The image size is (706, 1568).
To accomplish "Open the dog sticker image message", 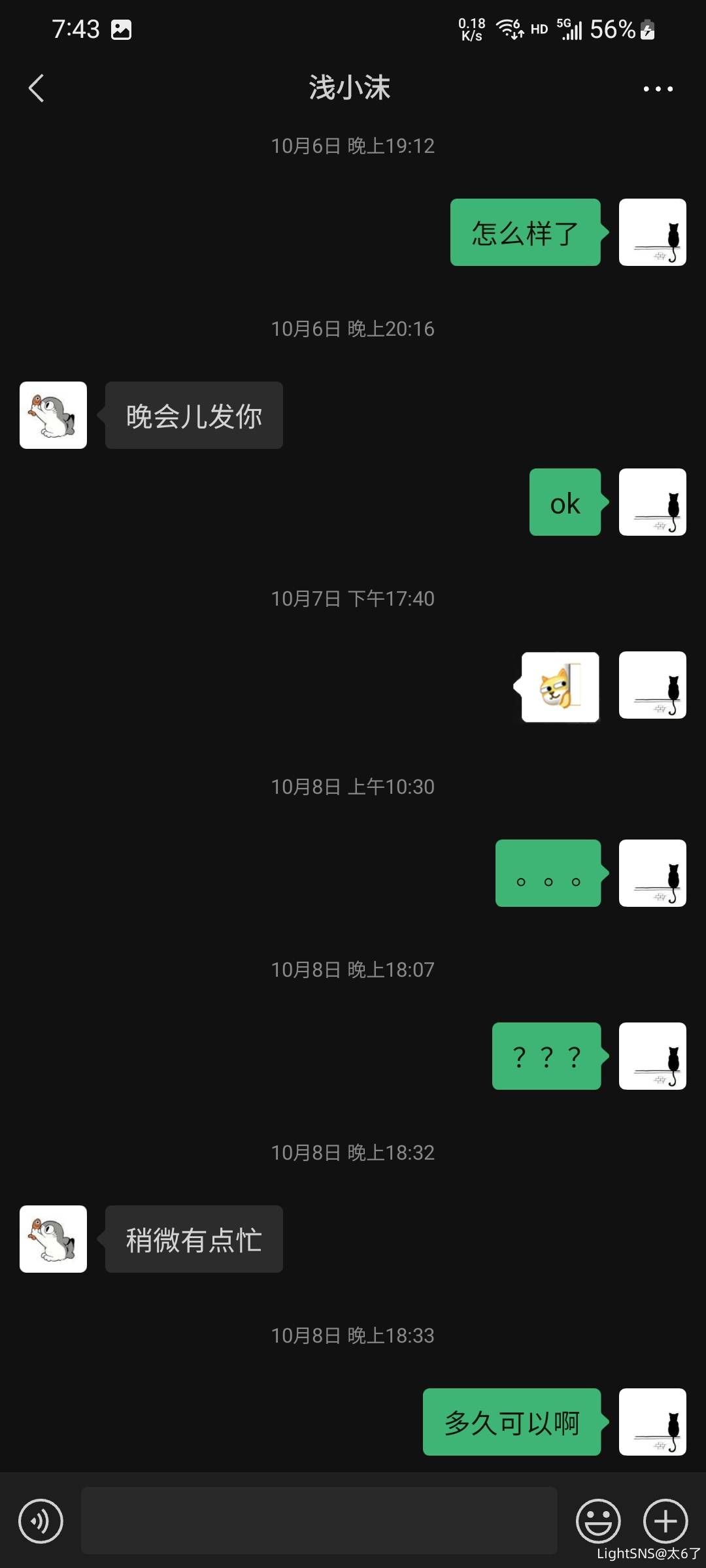I will 560,687.
